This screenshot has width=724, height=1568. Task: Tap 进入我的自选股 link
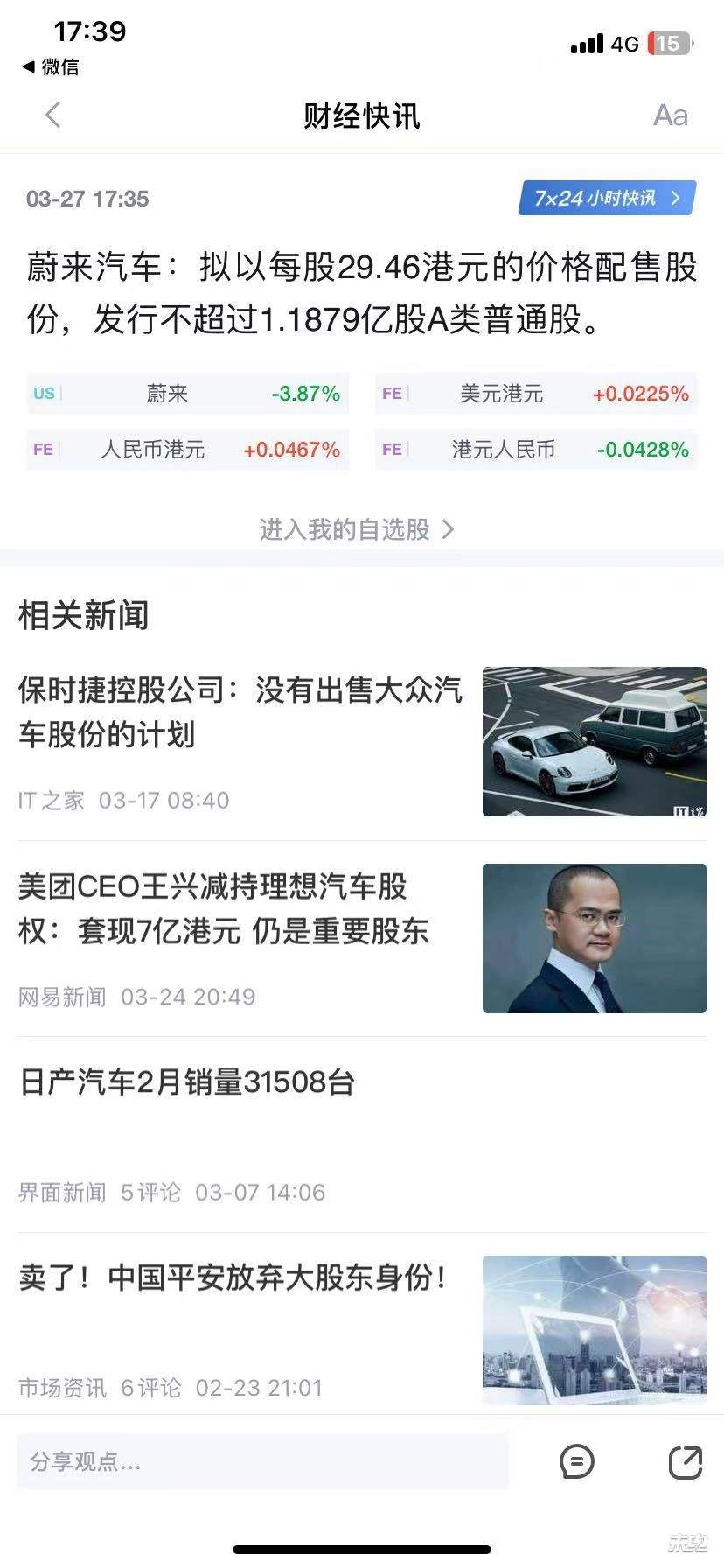click(357, 529)
